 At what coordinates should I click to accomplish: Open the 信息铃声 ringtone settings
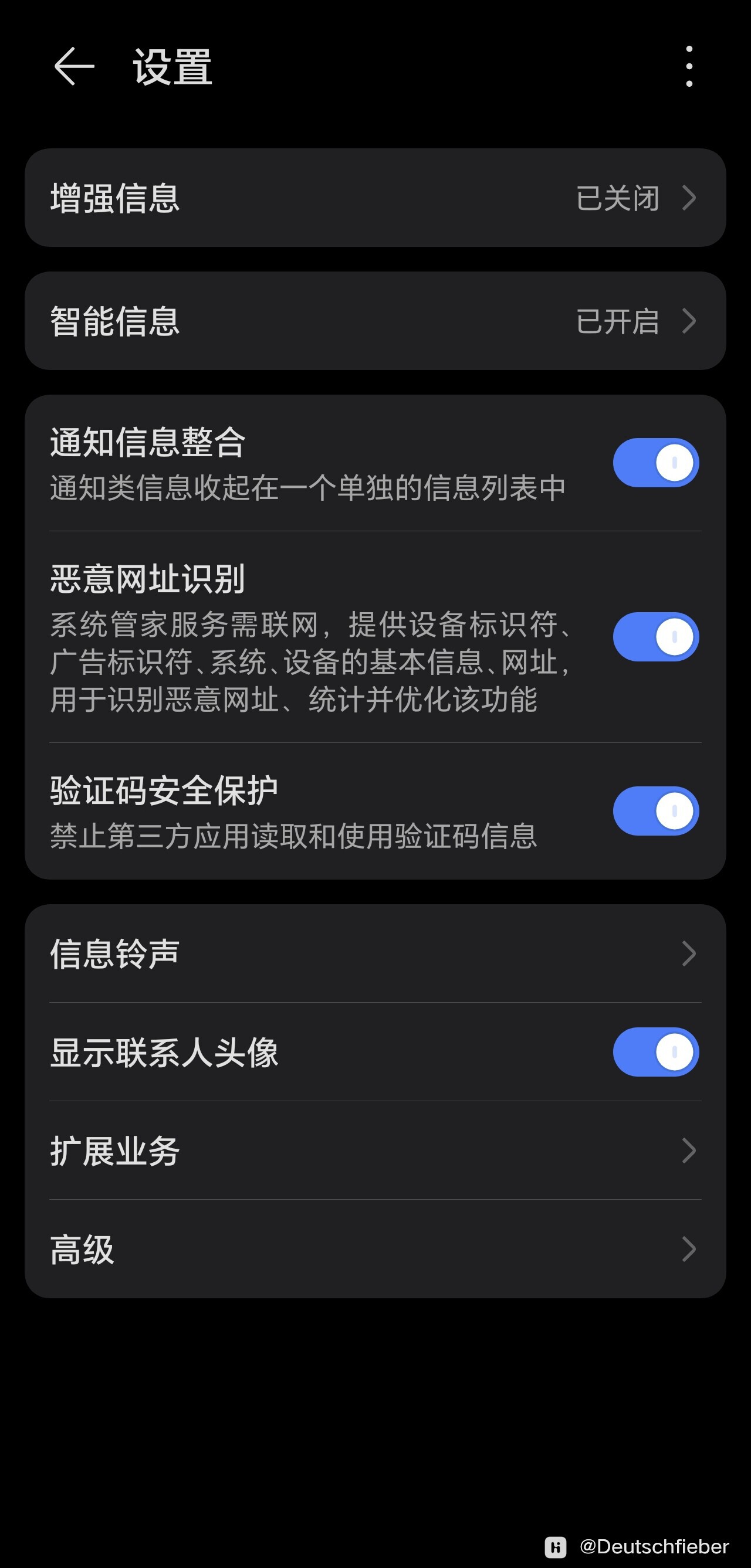(x=243, y=955)
